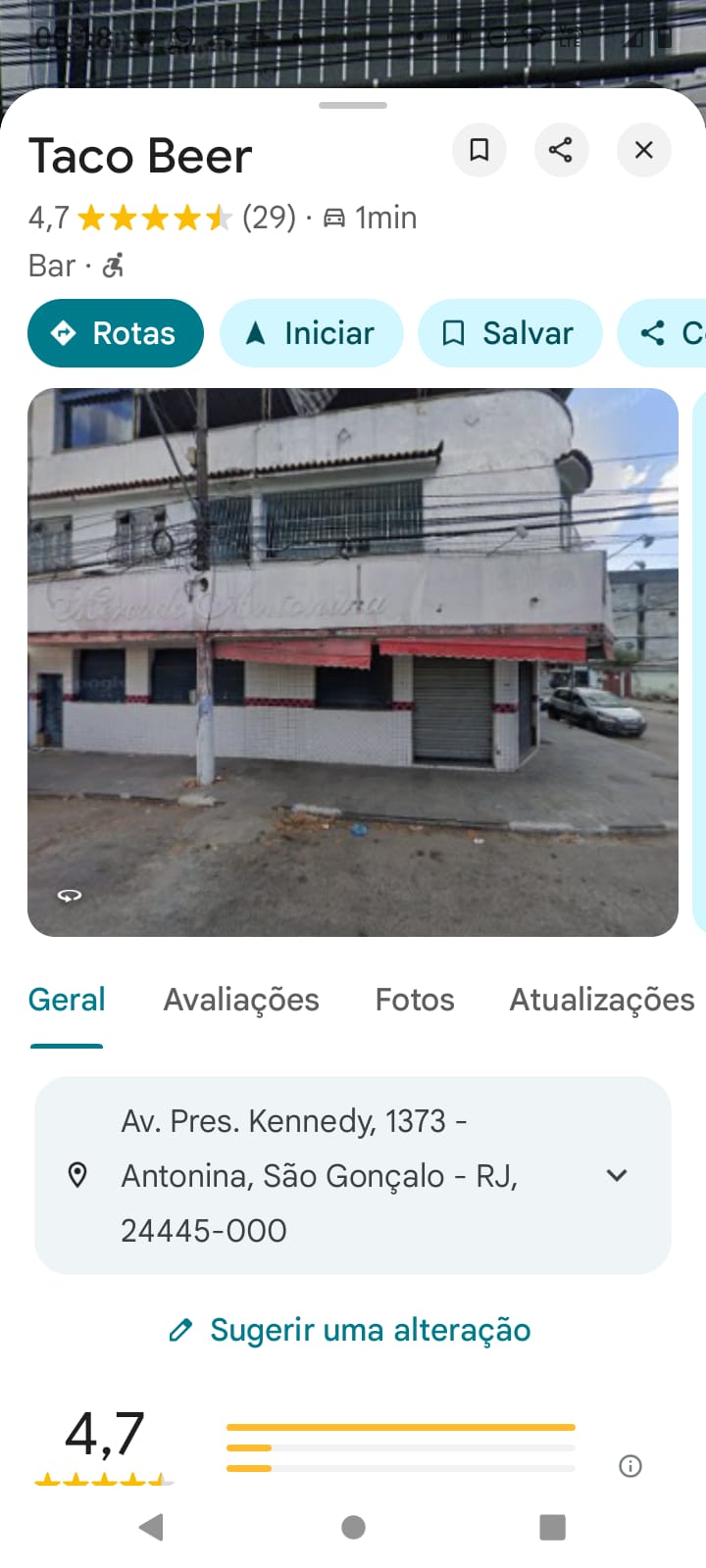Open the rating info icon

coord(630,1466)
